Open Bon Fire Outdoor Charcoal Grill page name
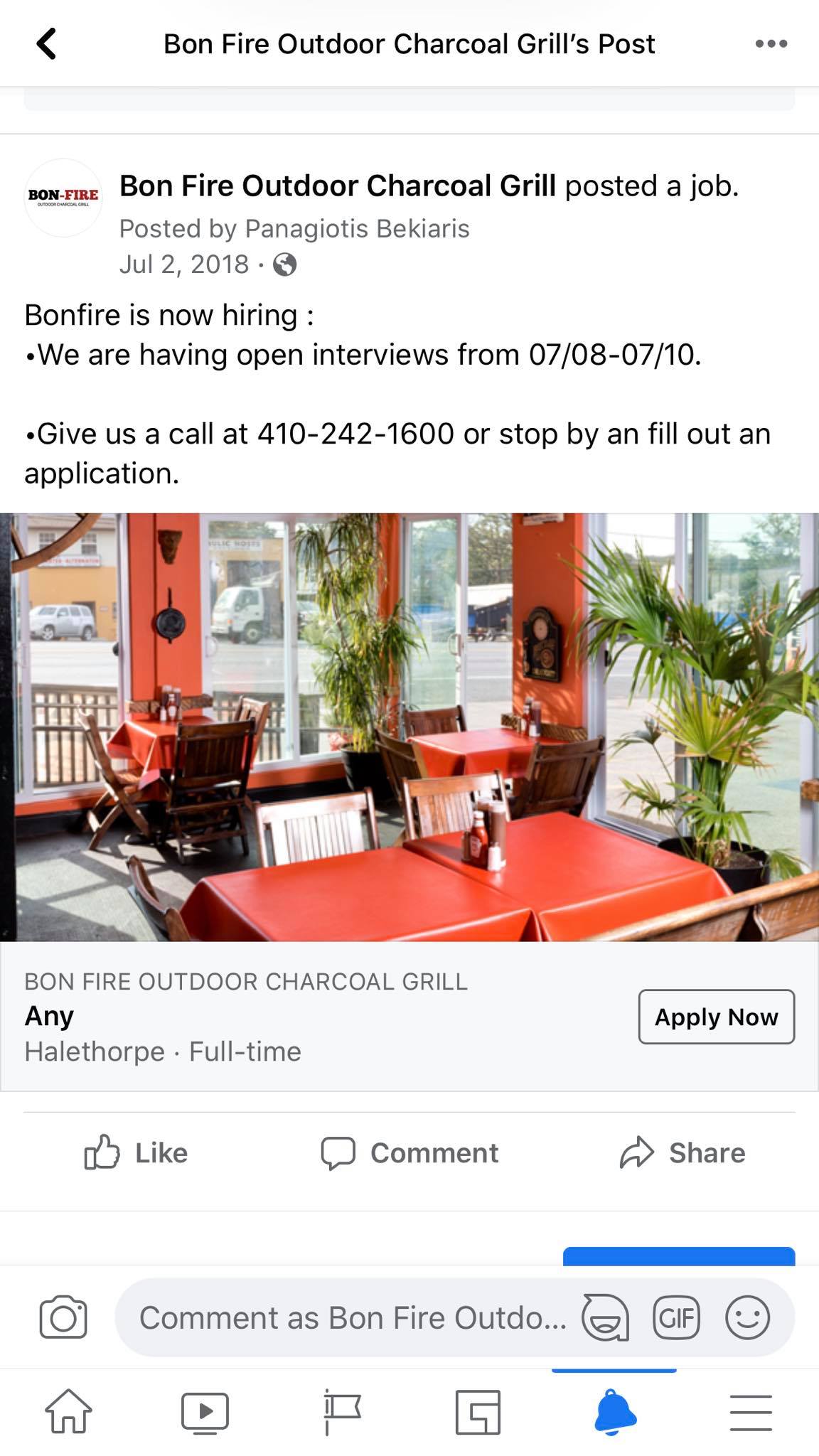 [x=337, y=186]
